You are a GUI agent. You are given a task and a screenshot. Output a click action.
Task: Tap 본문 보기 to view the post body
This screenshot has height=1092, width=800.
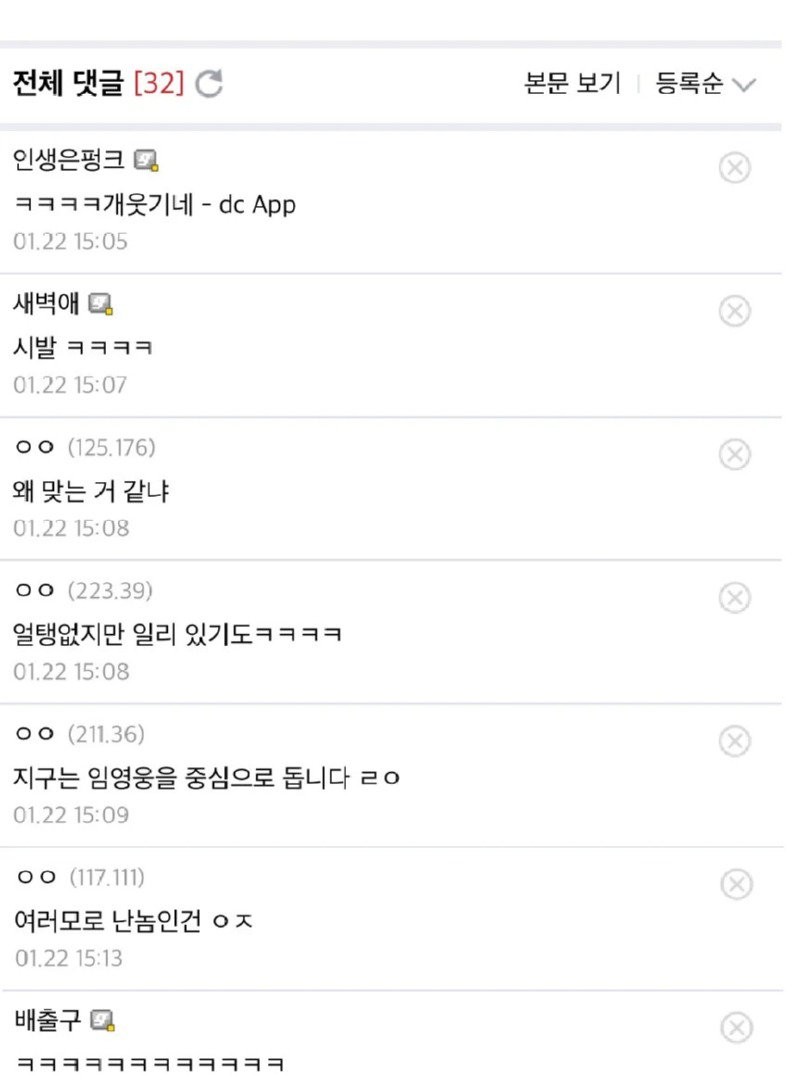point(572,84)
